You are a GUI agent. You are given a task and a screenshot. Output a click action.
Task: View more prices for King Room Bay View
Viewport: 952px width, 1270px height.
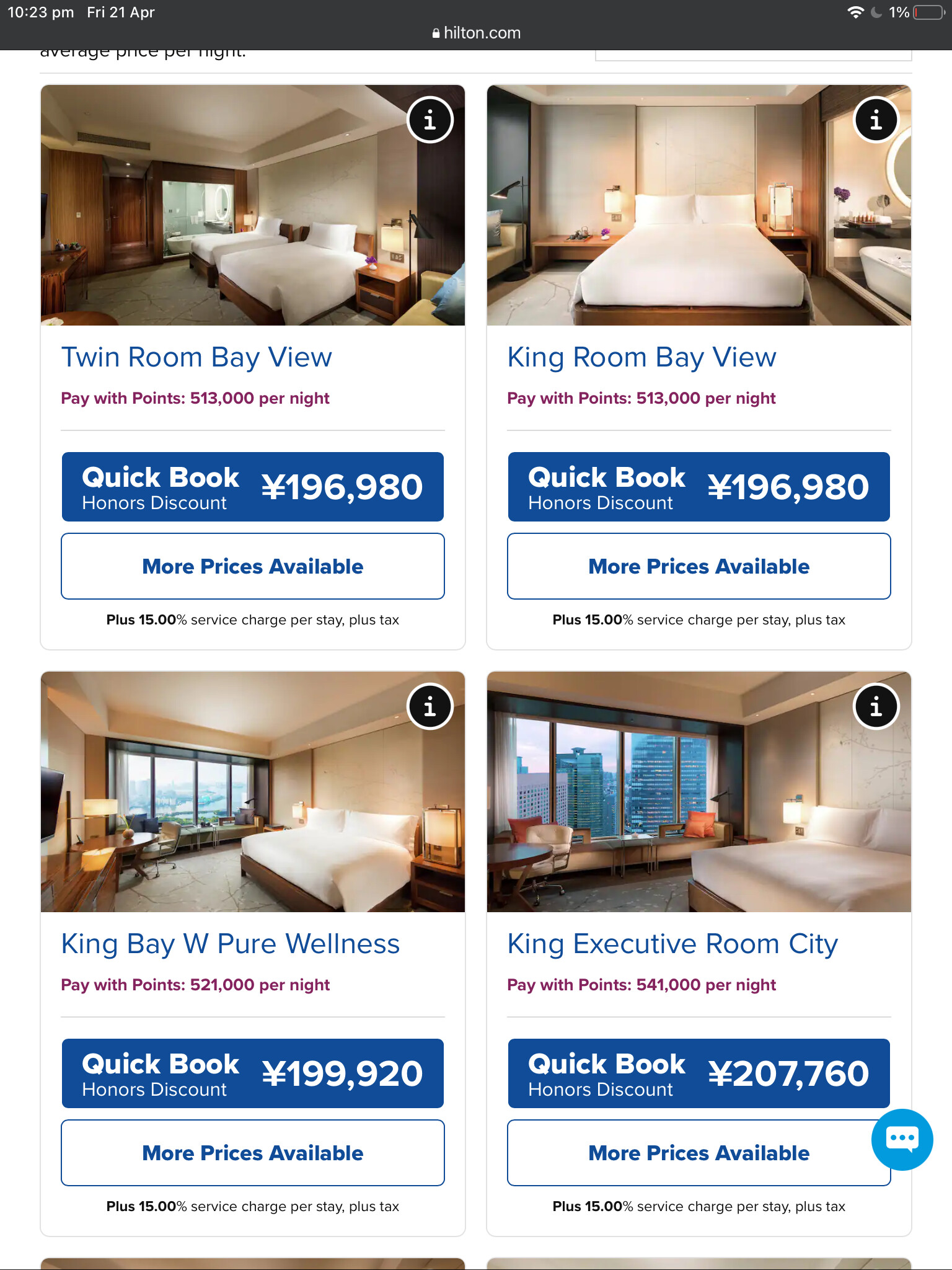699,566
